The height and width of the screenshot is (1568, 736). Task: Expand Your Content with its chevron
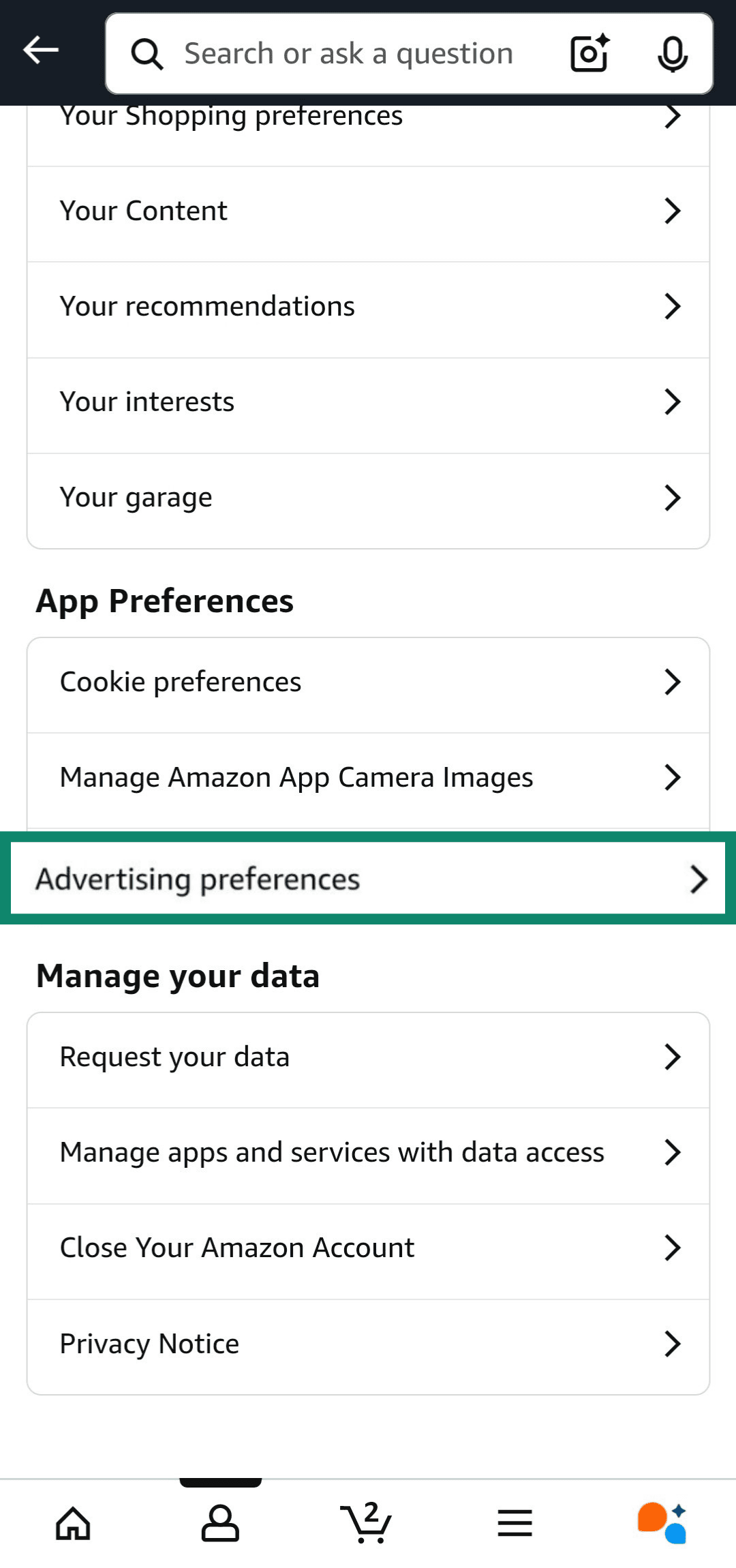click(672, 211)
